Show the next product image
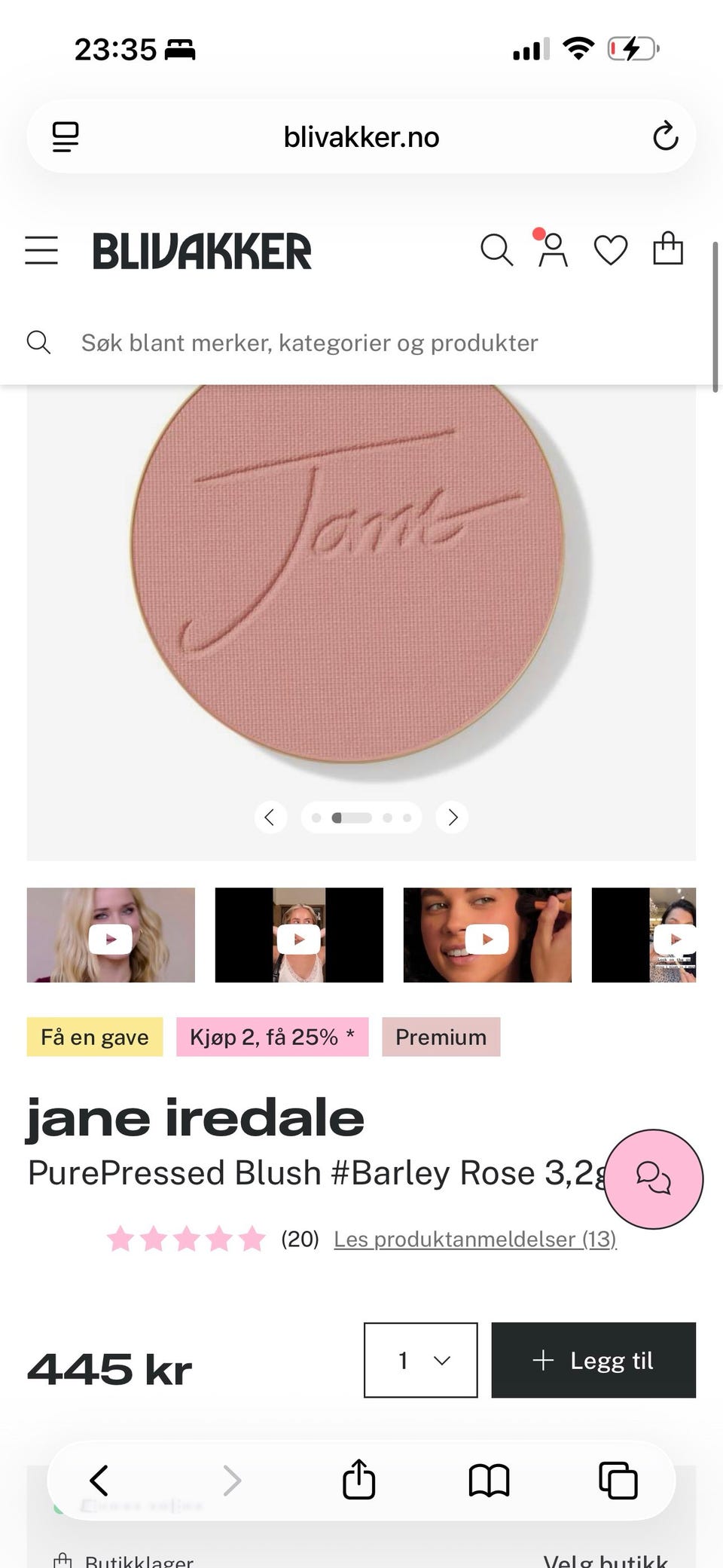The width and height of the screenshot is (723, 1568). pyautogui.click(x=453, y=818)
